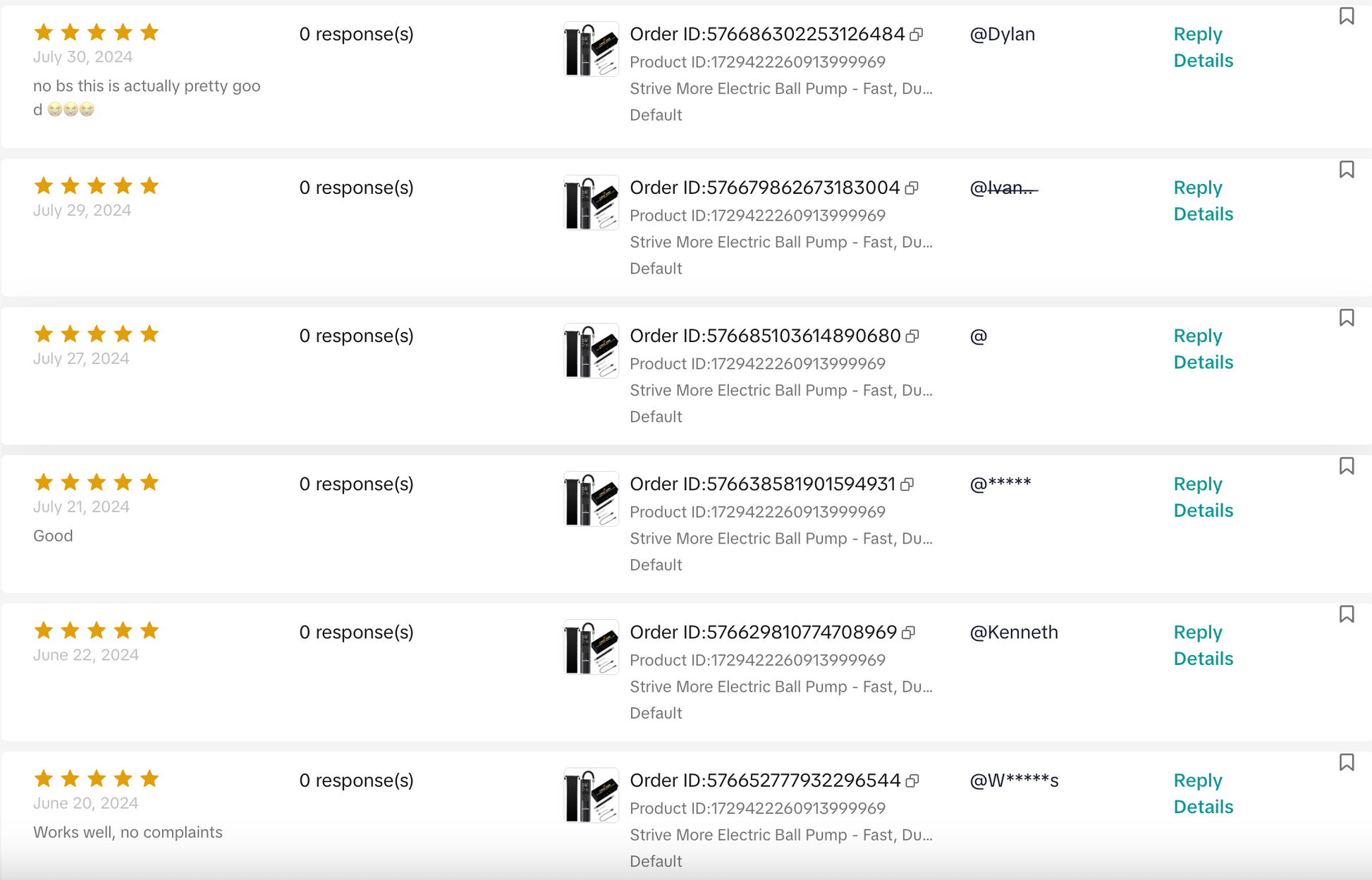Copy order ID 576686302253126484

pos(916,35)
